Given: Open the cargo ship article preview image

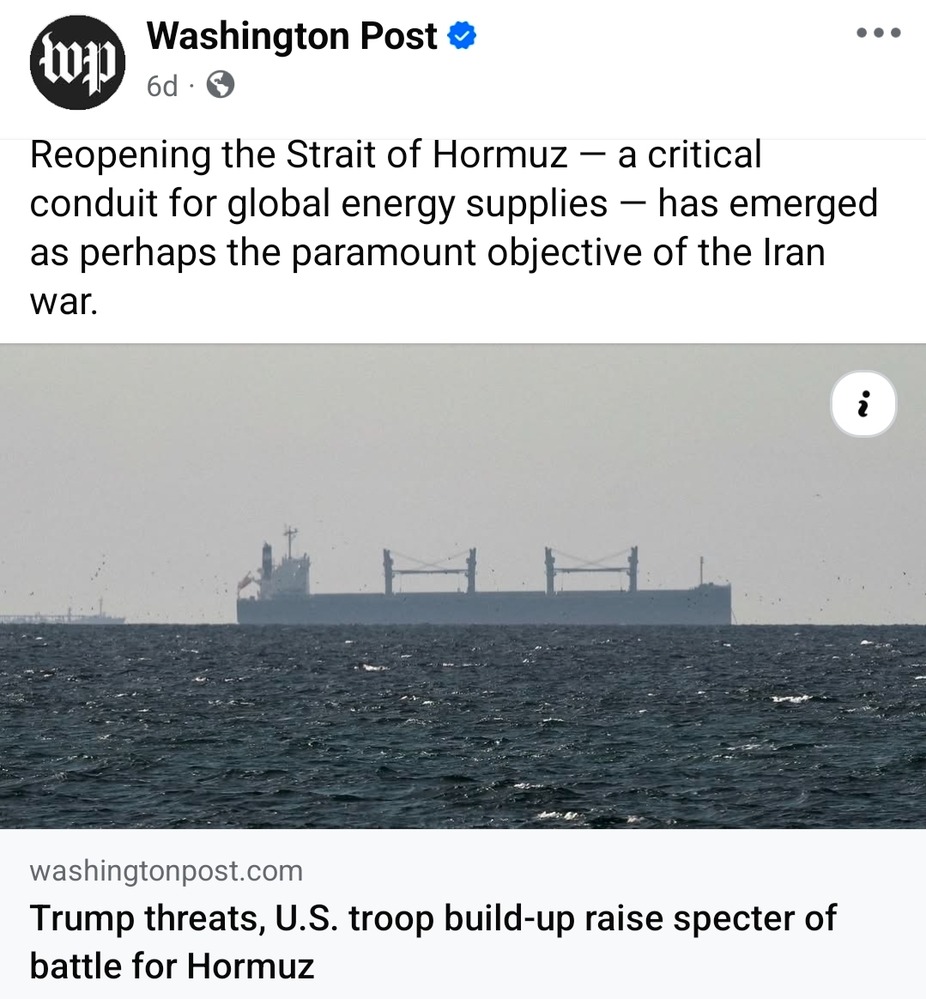Looking at the screenshot, I should [462, 600].
